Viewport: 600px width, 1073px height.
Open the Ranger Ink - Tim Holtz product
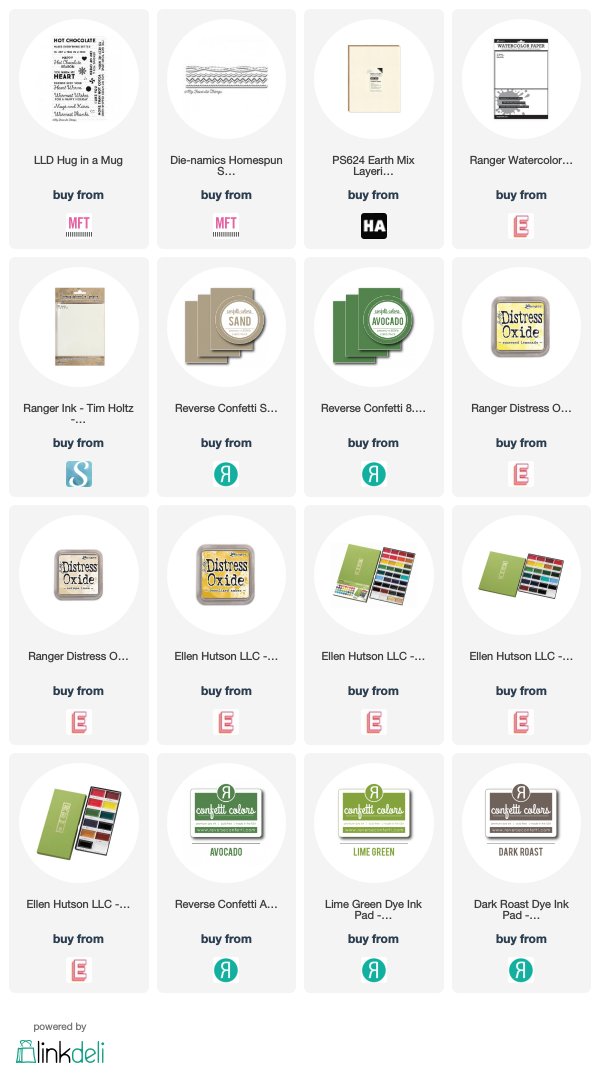[79, 413]
